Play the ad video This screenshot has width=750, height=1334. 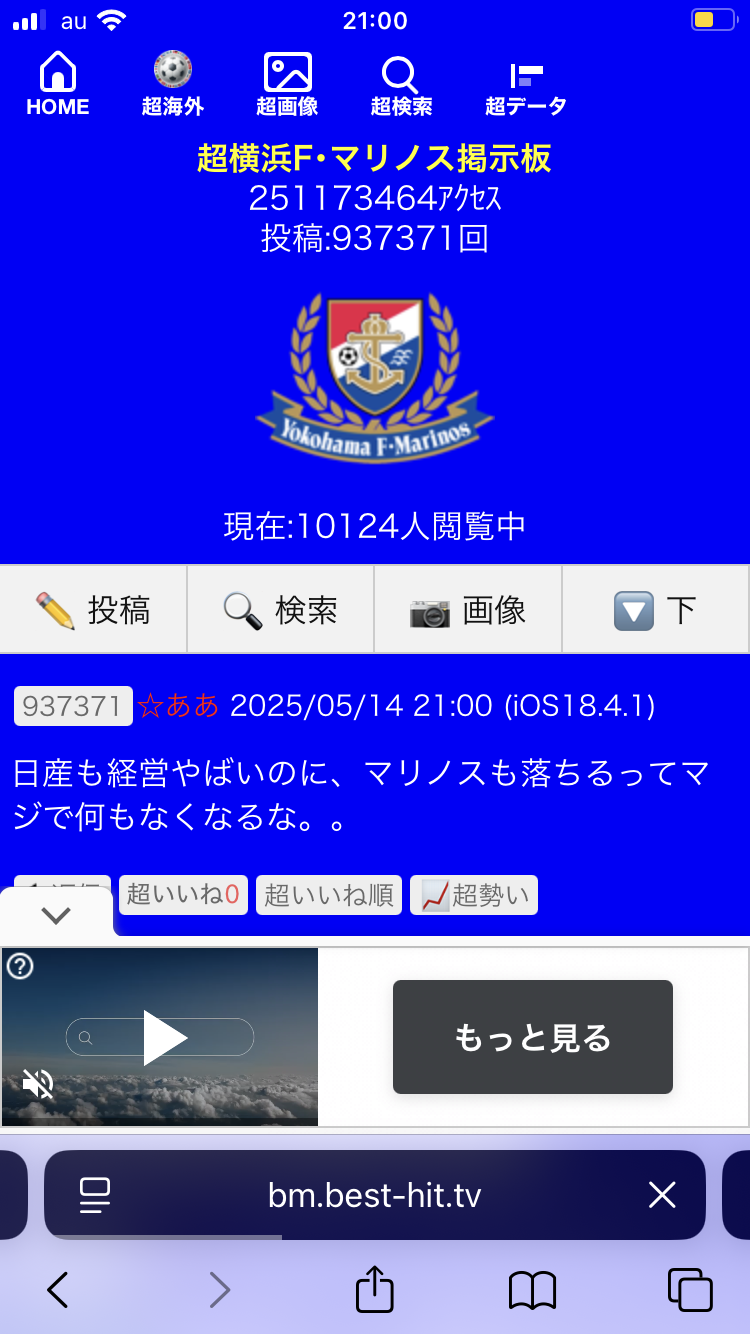tap(165, 1037)
